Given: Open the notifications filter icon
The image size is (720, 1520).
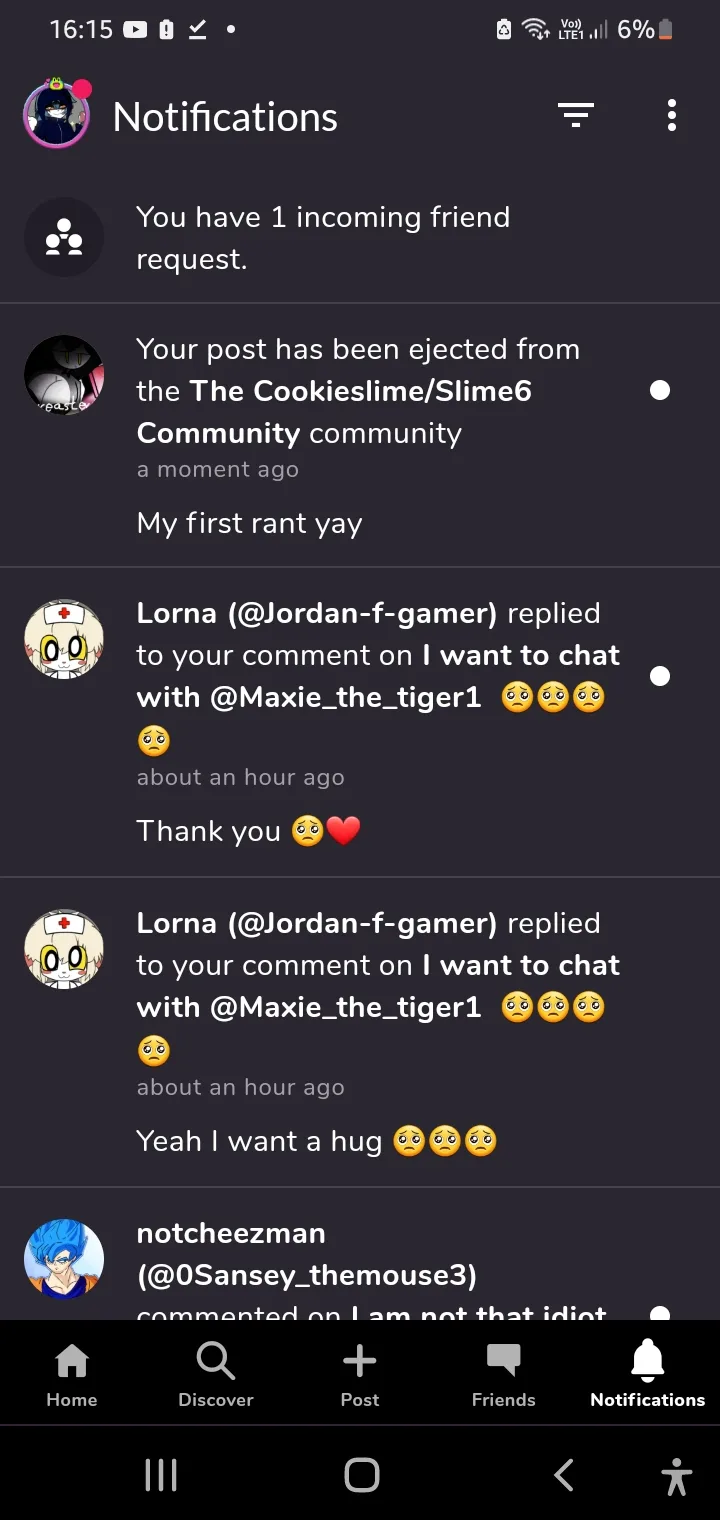Looking at the screenshot, I should (576, 116).
